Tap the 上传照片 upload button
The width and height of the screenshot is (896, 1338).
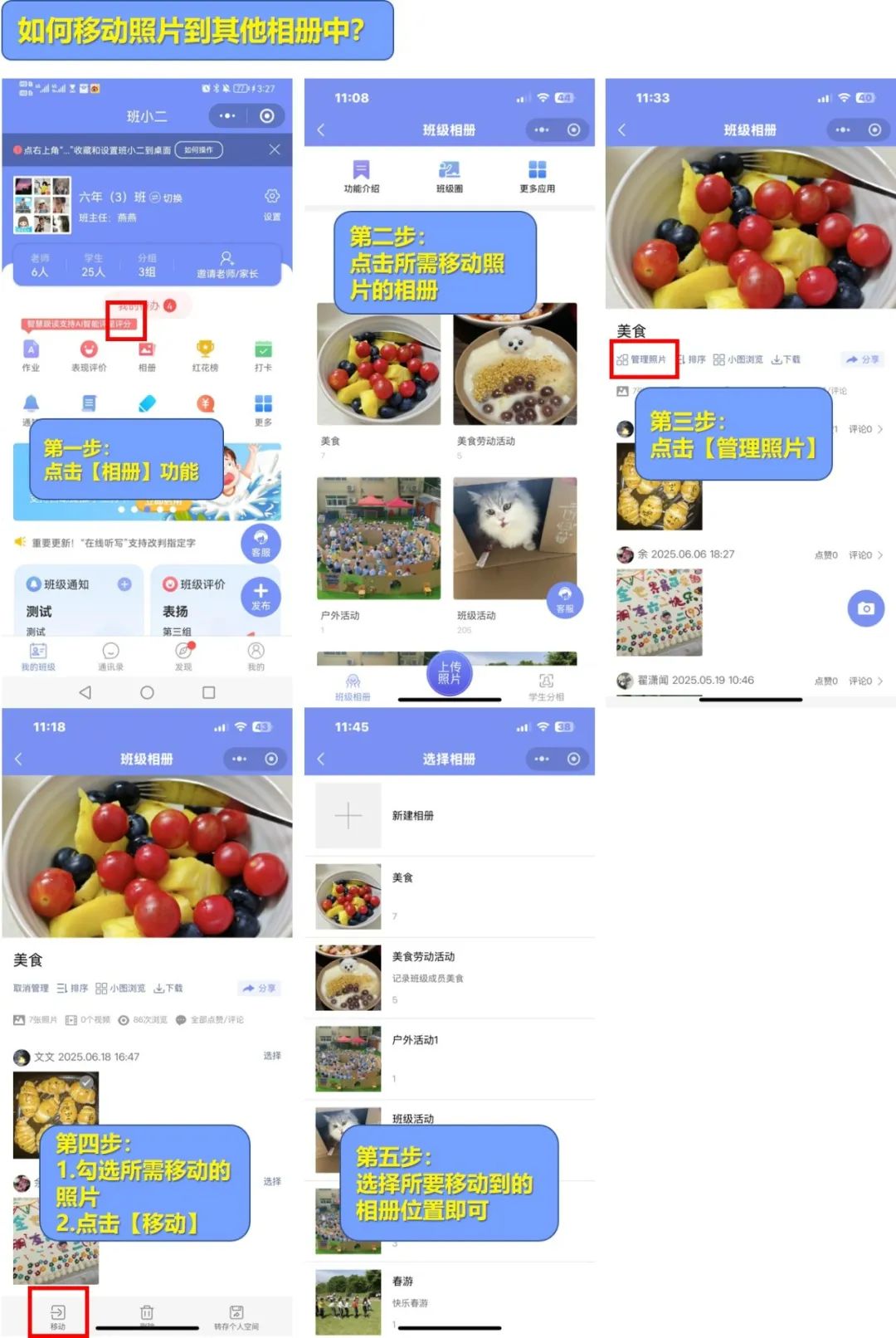click(449, 674)
